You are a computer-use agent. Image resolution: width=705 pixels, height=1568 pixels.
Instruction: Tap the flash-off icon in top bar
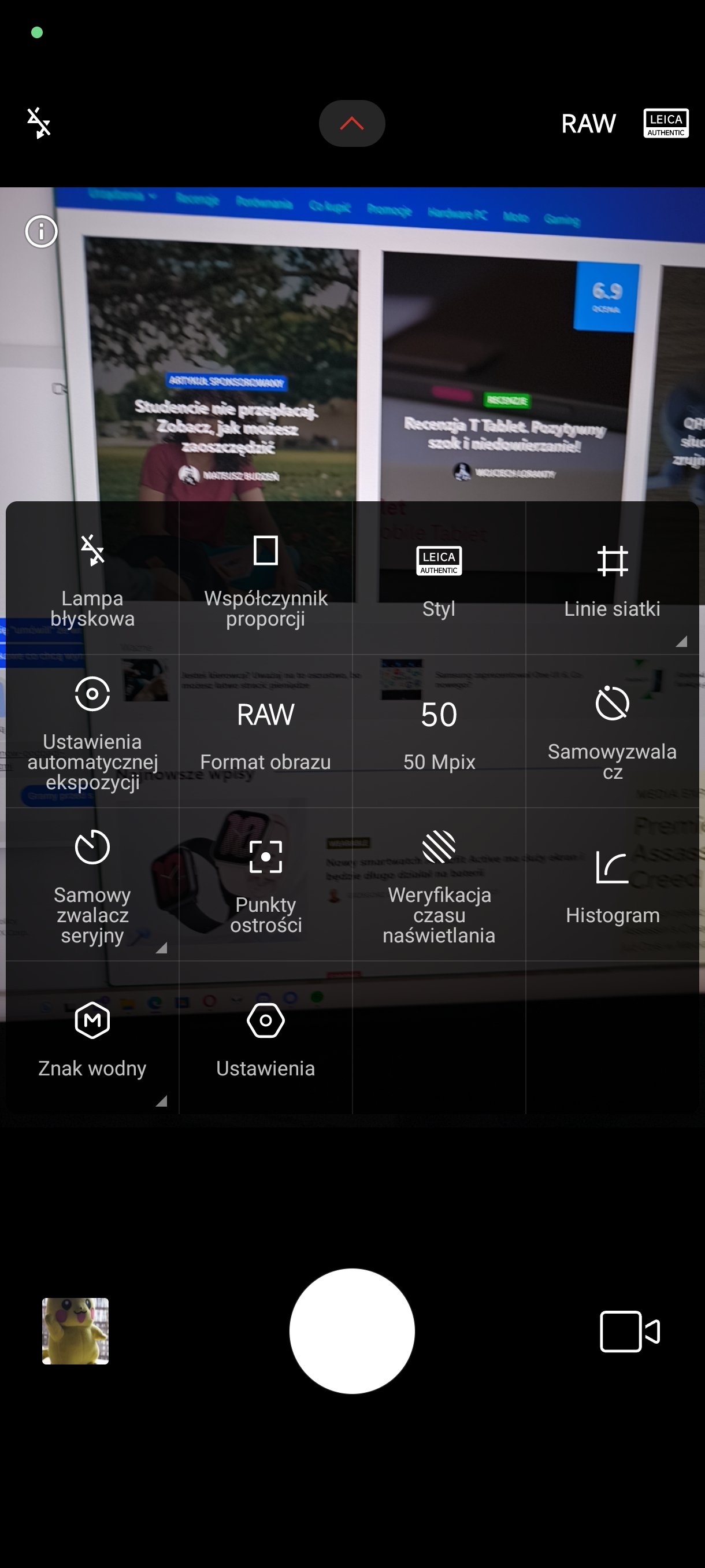click(x=39, y=123)
